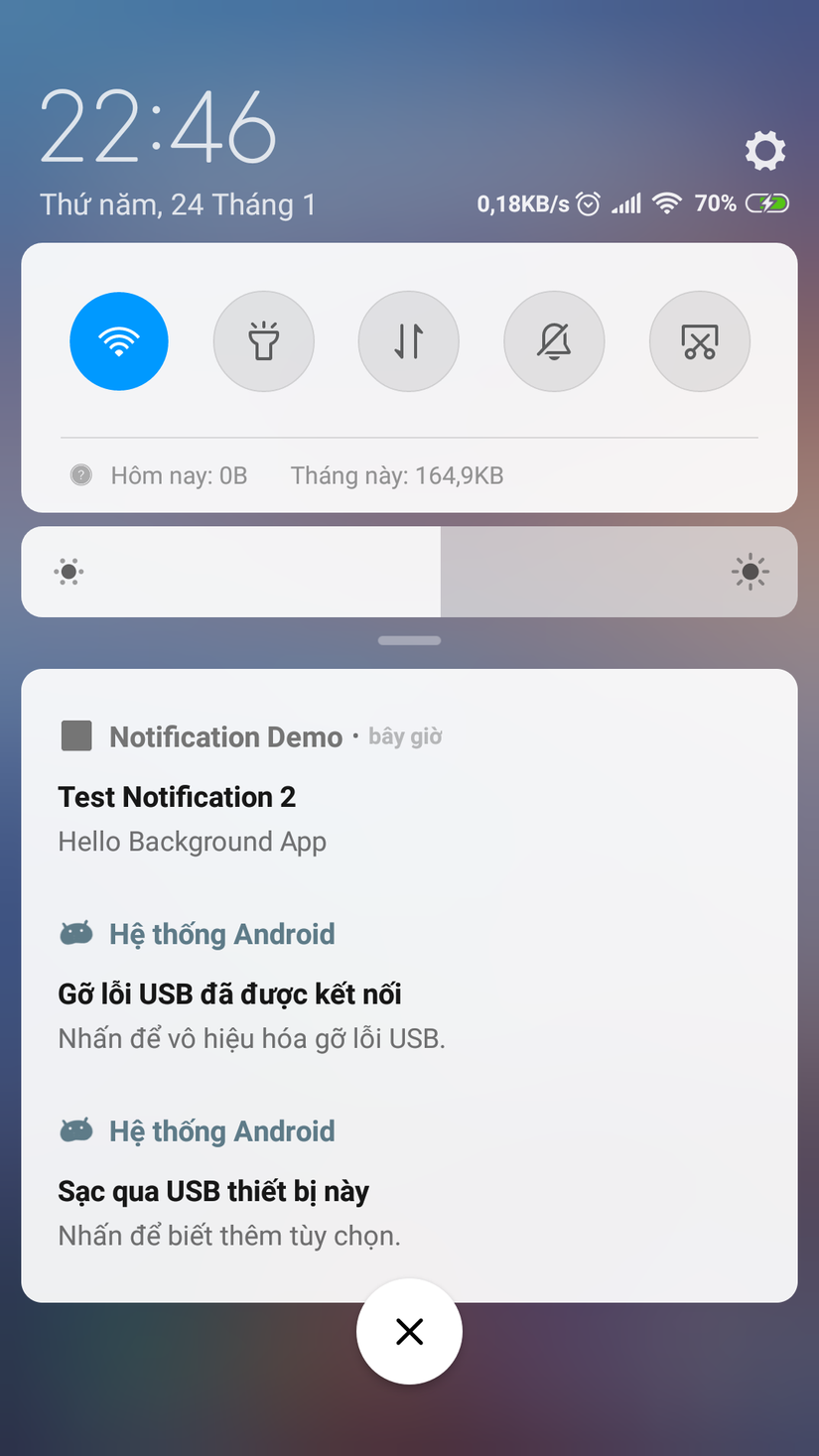Enable the mobile data toggle
The height and width of the screenshot is (1456, 819).
[409, 341]
